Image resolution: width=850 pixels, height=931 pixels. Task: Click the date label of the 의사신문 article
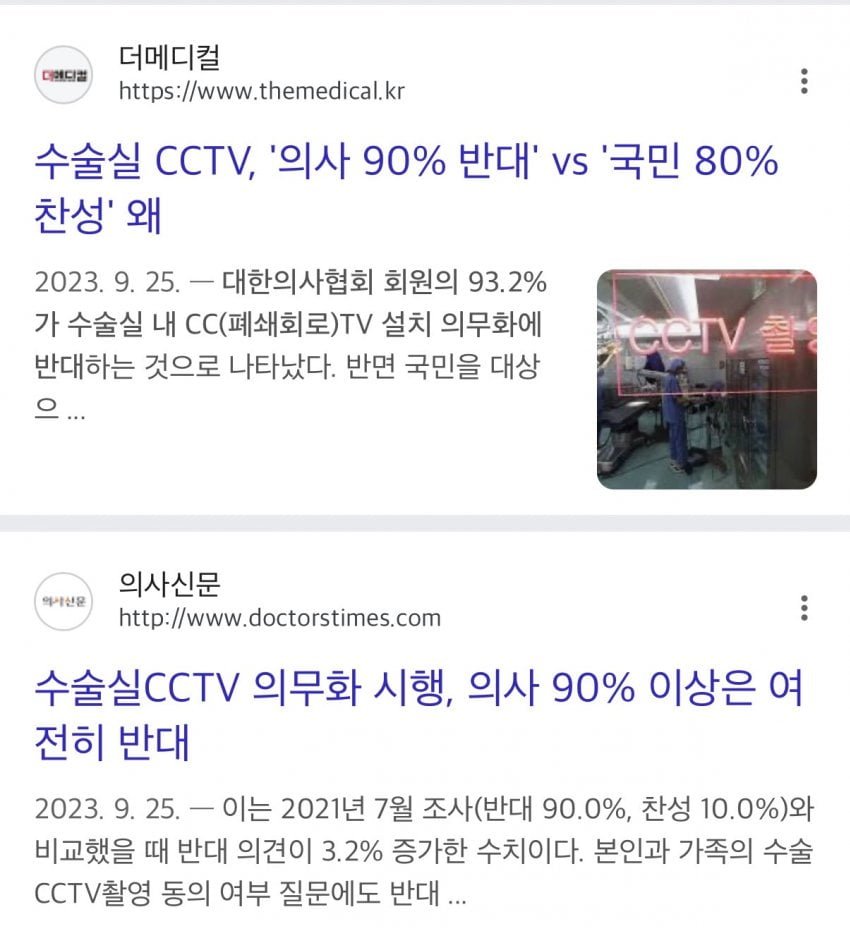pyautogui.click(x=110, y=808)
